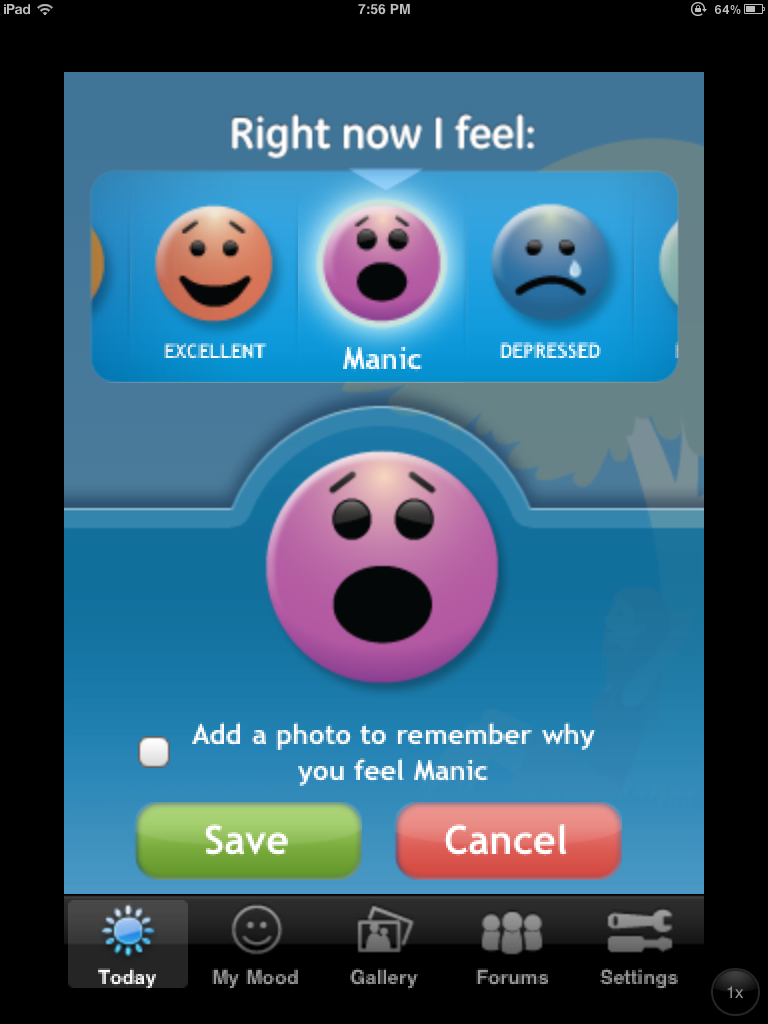Tap the highlighted Manic mood face
The width and height of the screenshot is (768, 1024).
pyautogui.click(x=381, y=262)
